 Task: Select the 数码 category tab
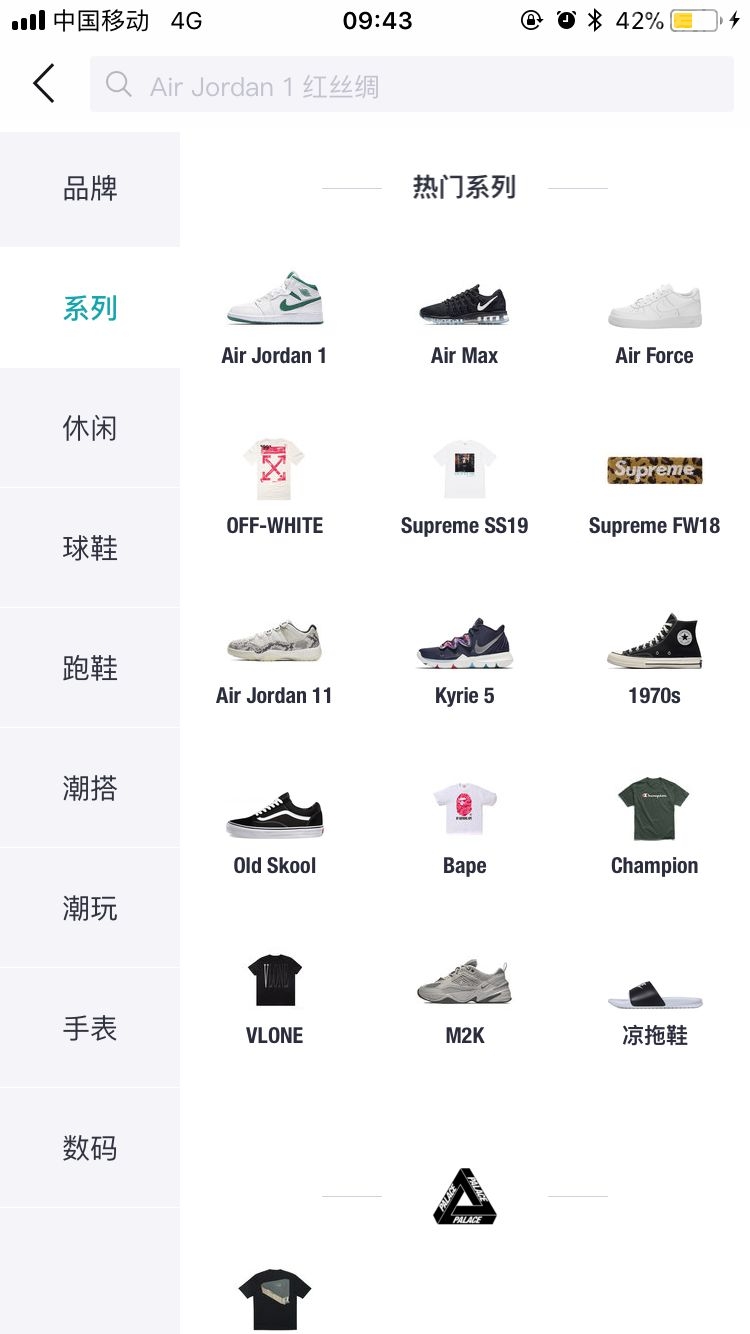(x=90, y=1149)
